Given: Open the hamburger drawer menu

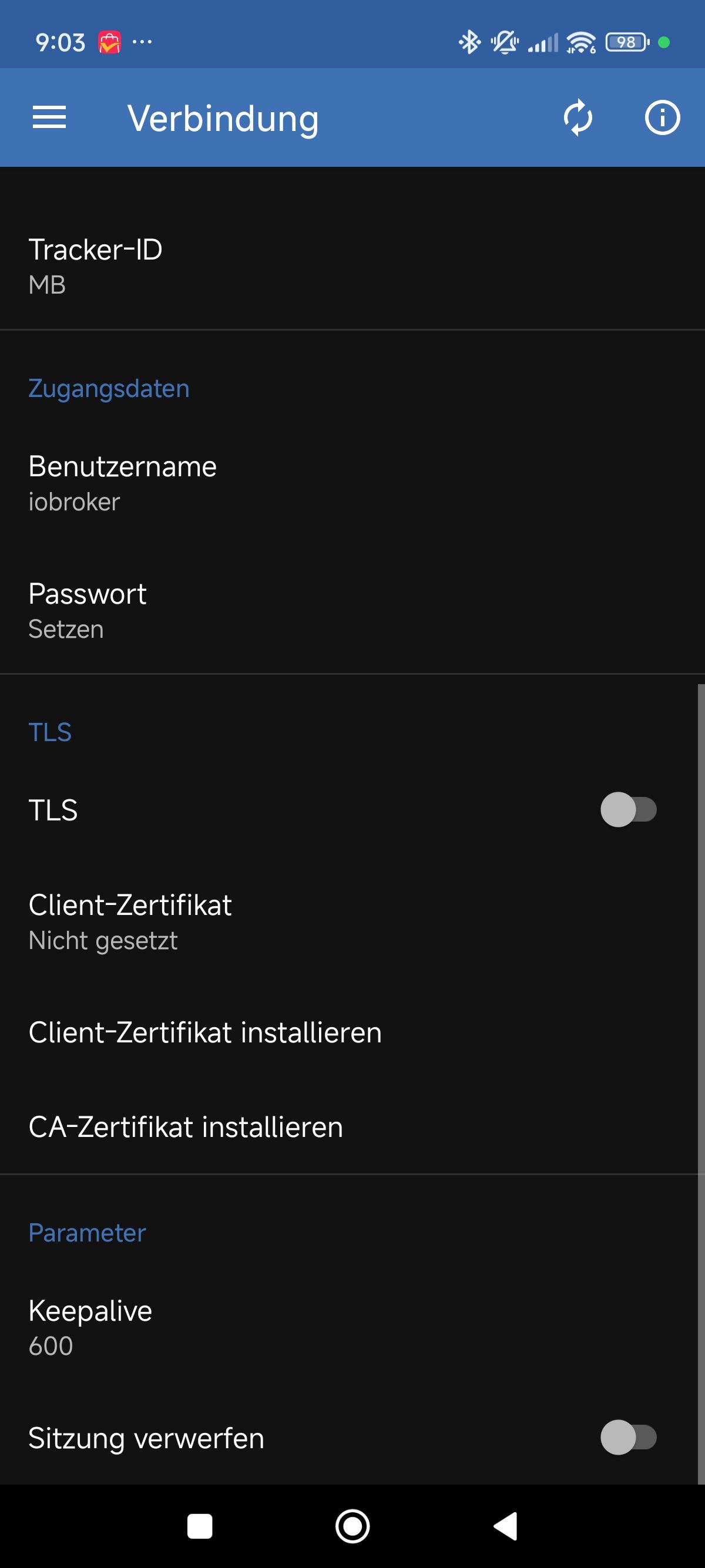Looking at the screenshot, I should (x=49, y=117).
